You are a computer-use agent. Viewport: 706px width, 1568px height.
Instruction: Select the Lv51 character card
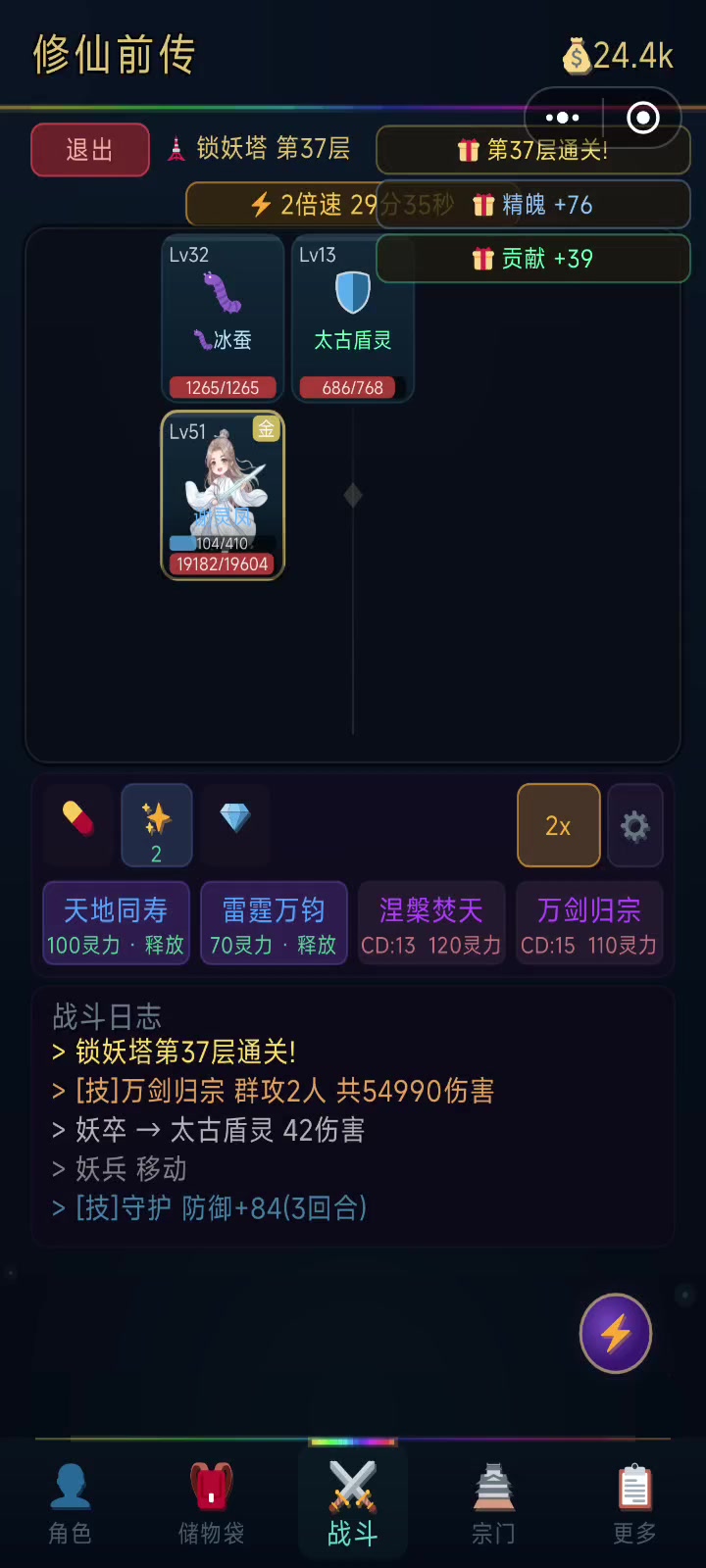click(223, 495)
